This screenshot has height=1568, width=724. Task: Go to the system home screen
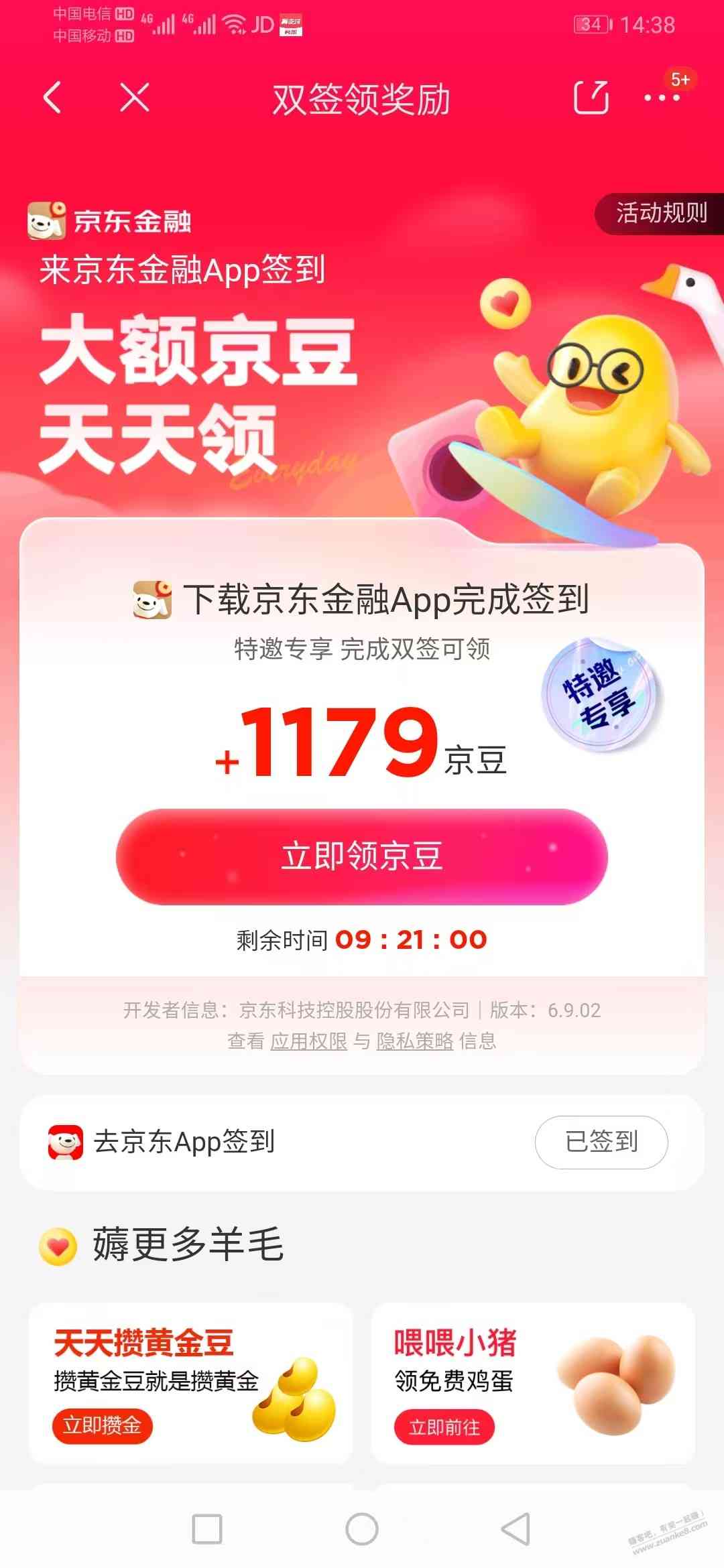(x=362, y=1529)
